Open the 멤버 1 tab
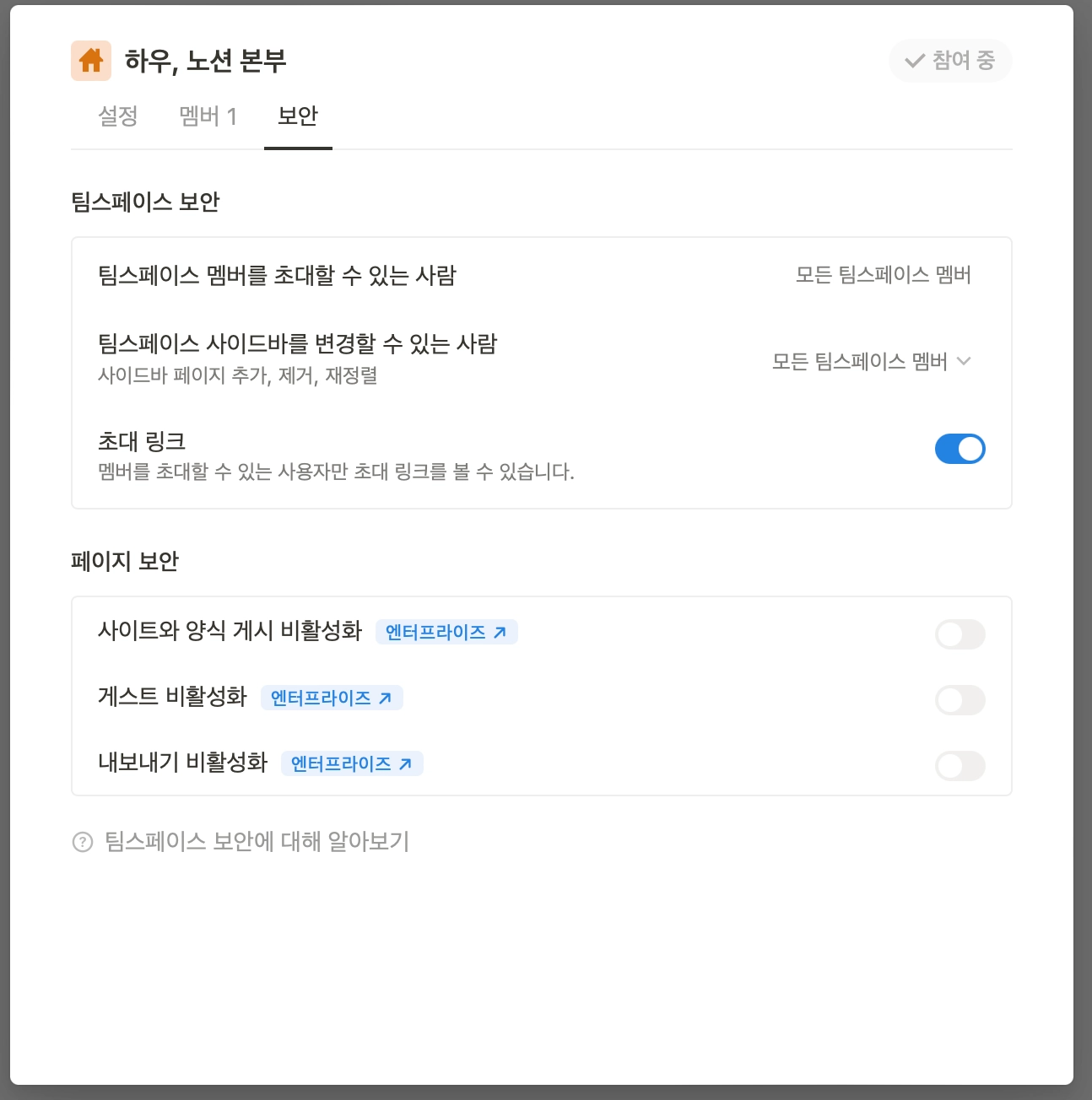 point(208,116)
